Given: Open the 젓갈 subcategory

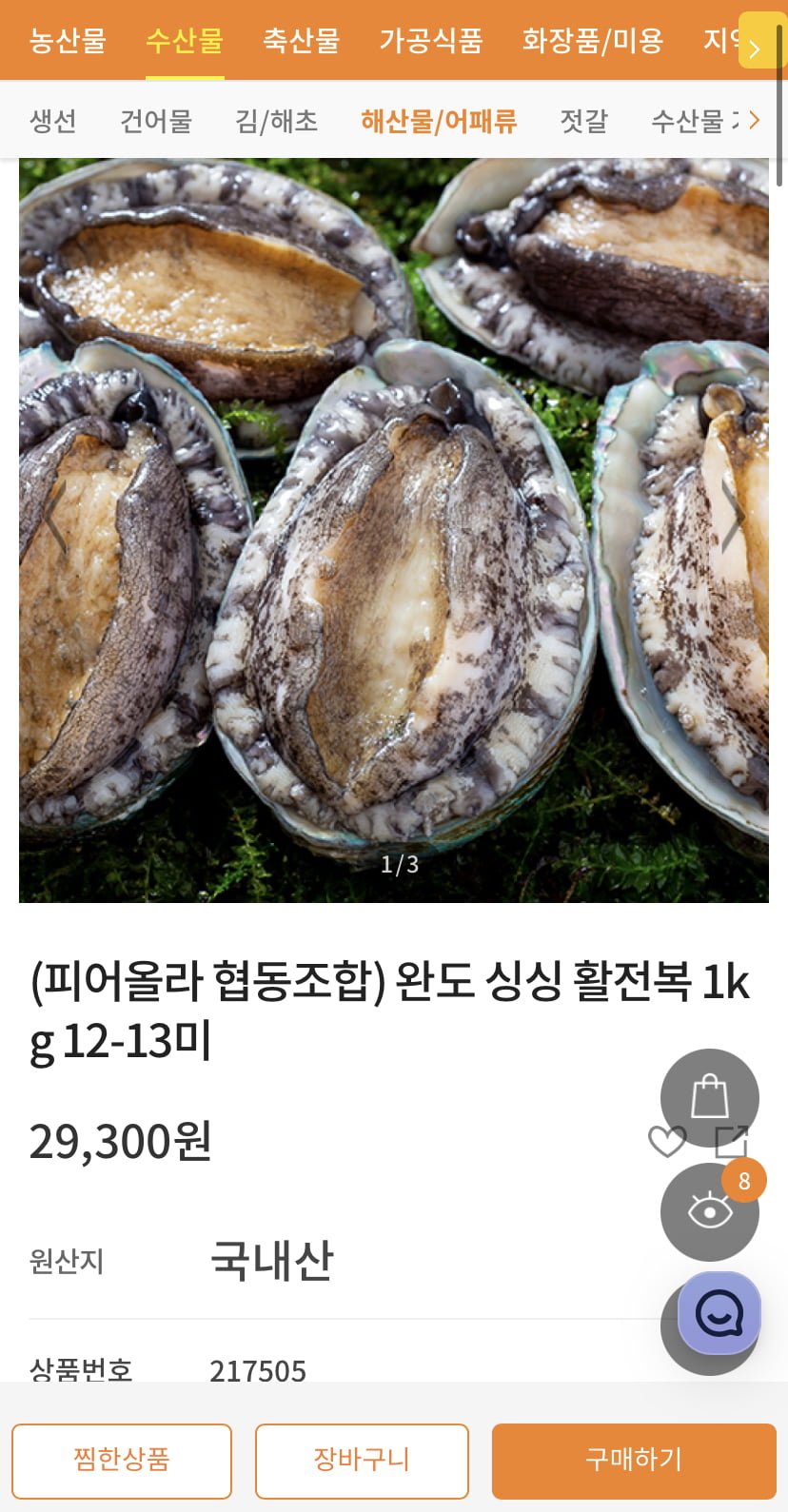Looking at the screenshot, I should pos(583,121).
